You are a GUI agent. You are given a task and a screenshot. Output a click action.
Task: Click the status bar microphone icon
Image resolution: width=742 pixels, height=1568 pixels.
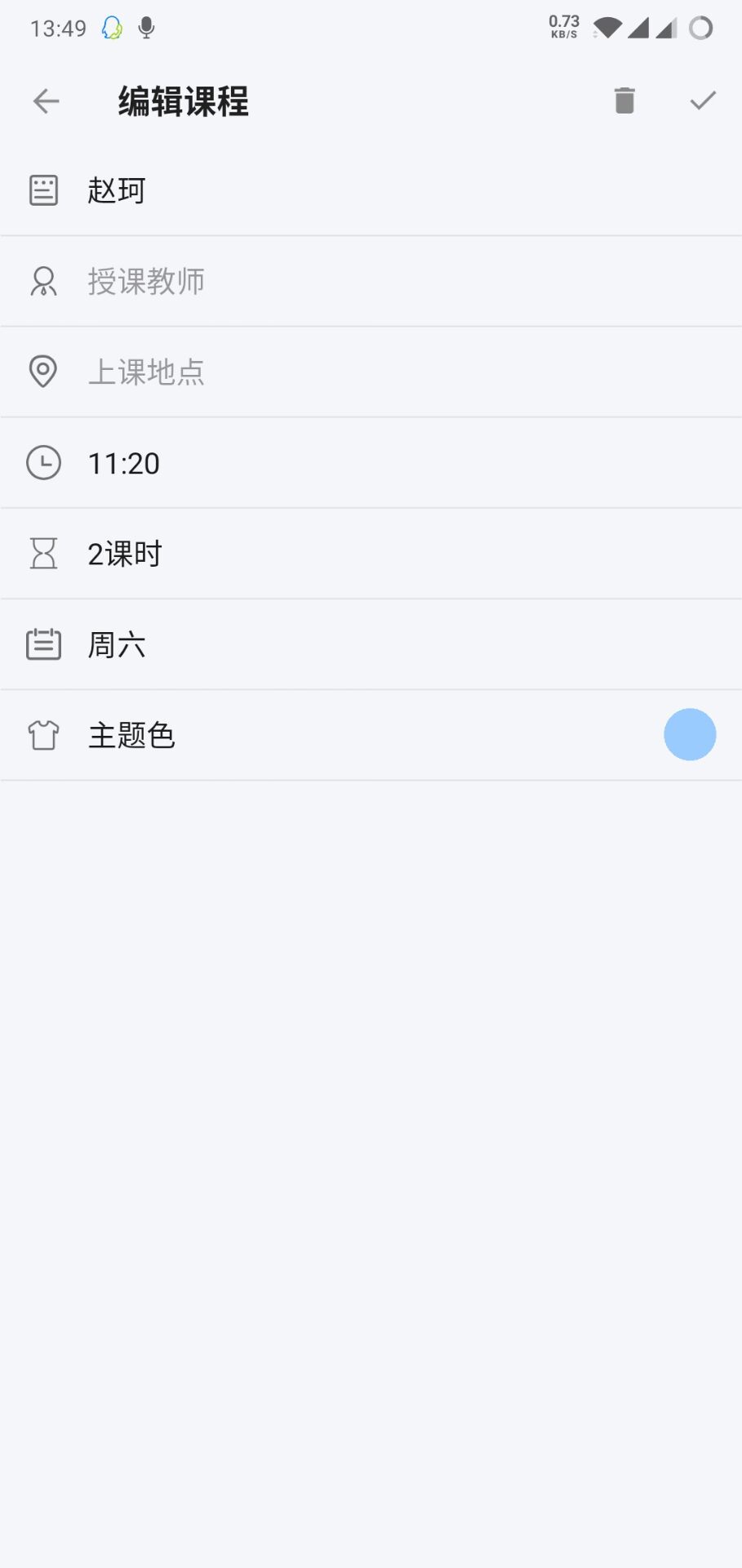coord(145,28)
